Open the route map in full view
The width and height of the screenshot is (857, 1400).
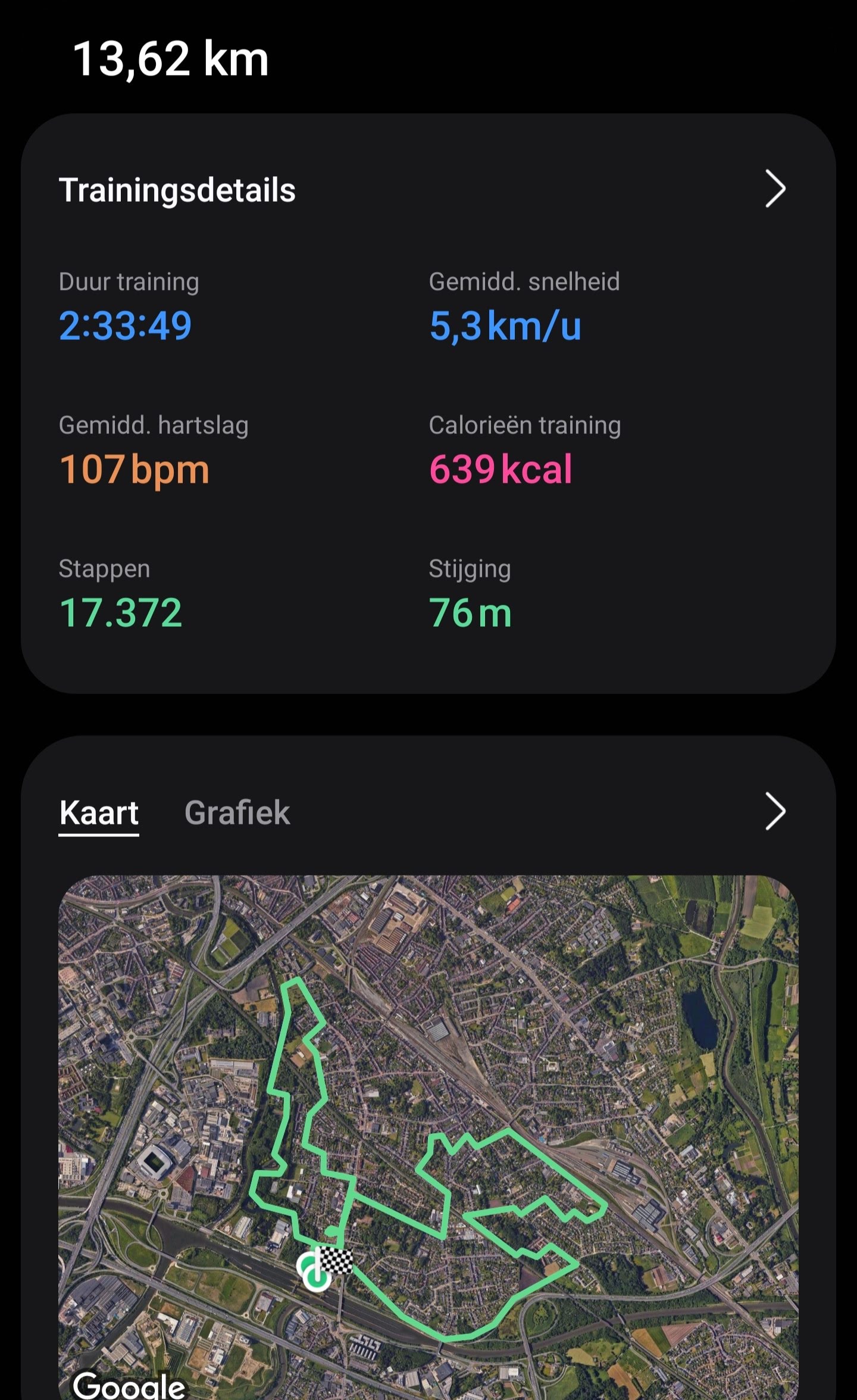(428, 1131)
